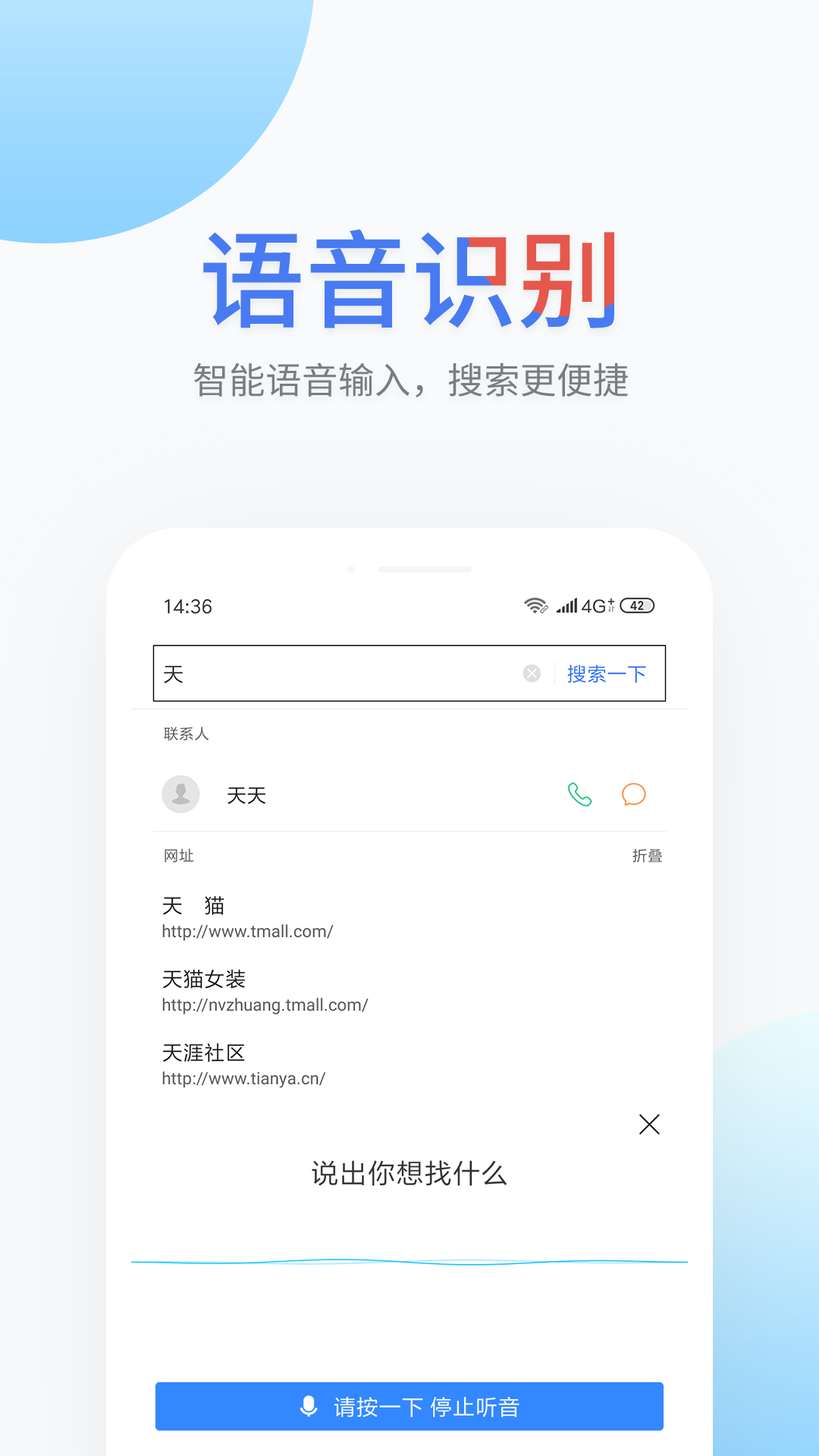819x1456 pixels.
Task: Tap the phone call icon next to 天天
Action: 579,795
